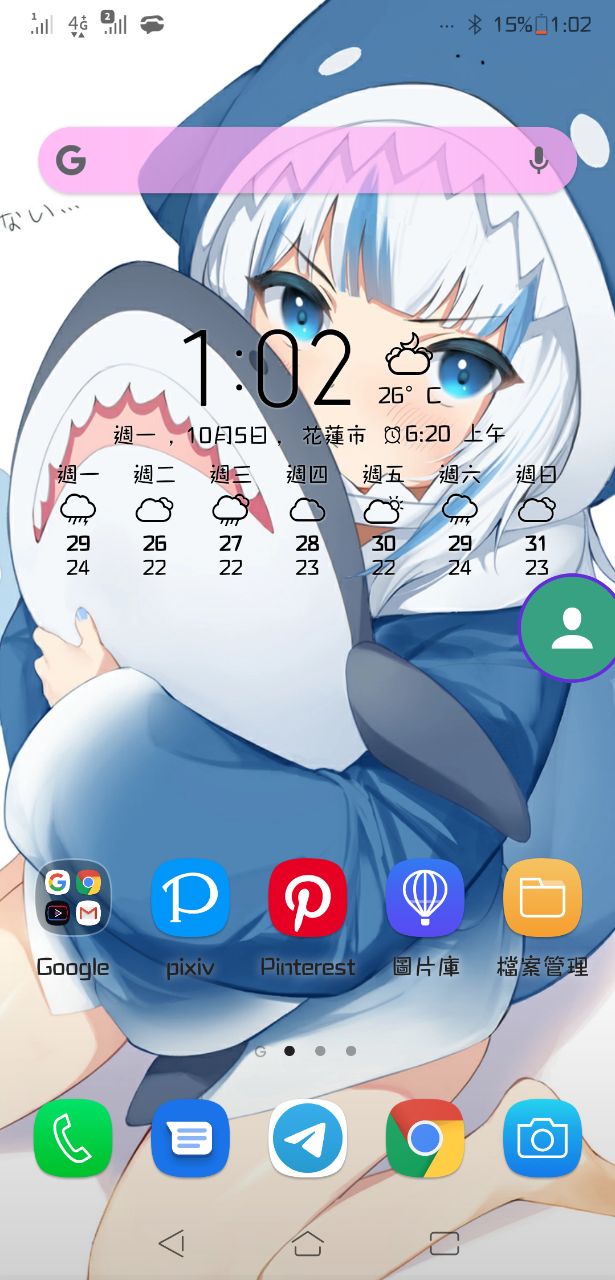Launch the pixiv app
This screenshot has height=1280, width=615.
[190, 898]
